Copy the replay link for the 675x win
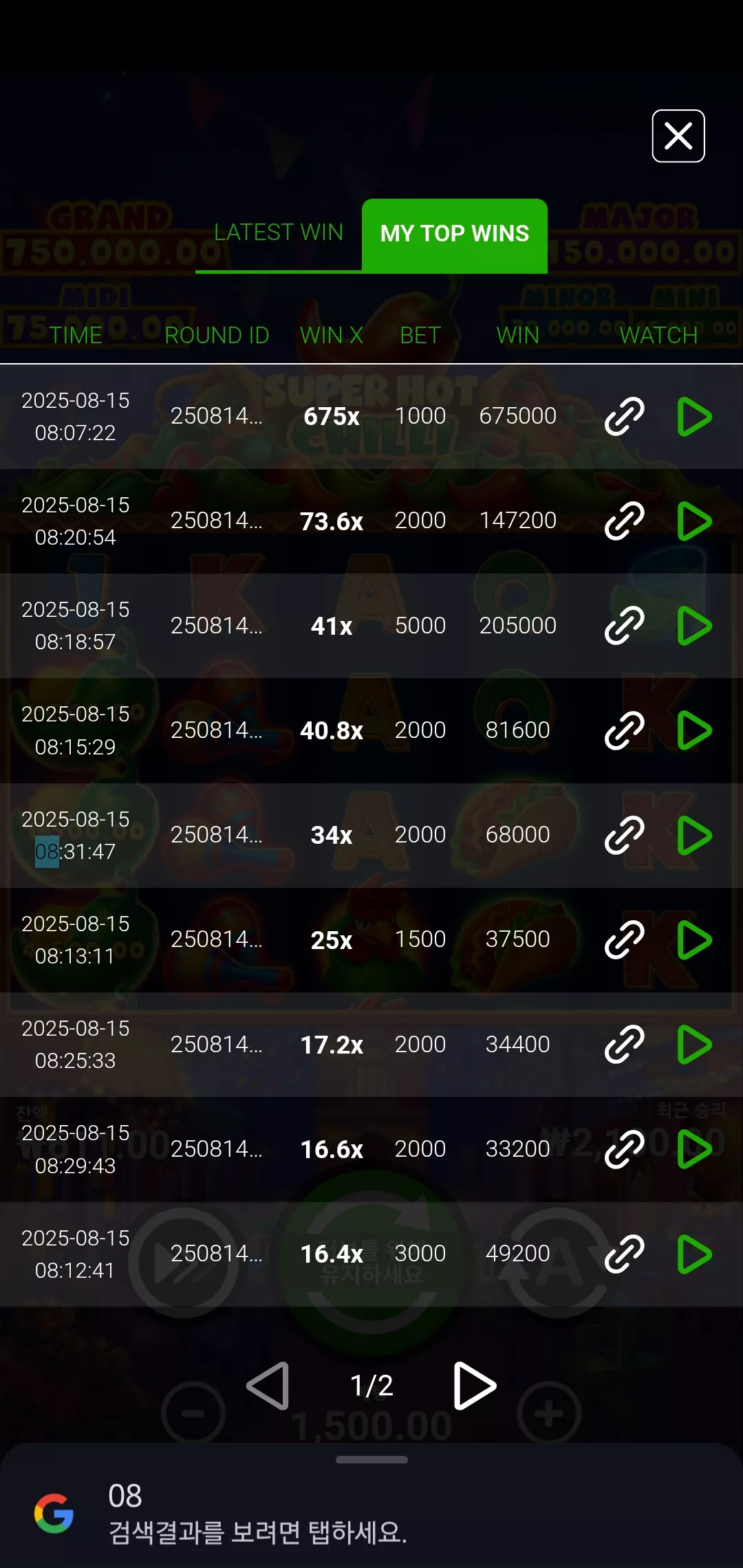This screenshot has height=1568, width=743. [625, 416]
